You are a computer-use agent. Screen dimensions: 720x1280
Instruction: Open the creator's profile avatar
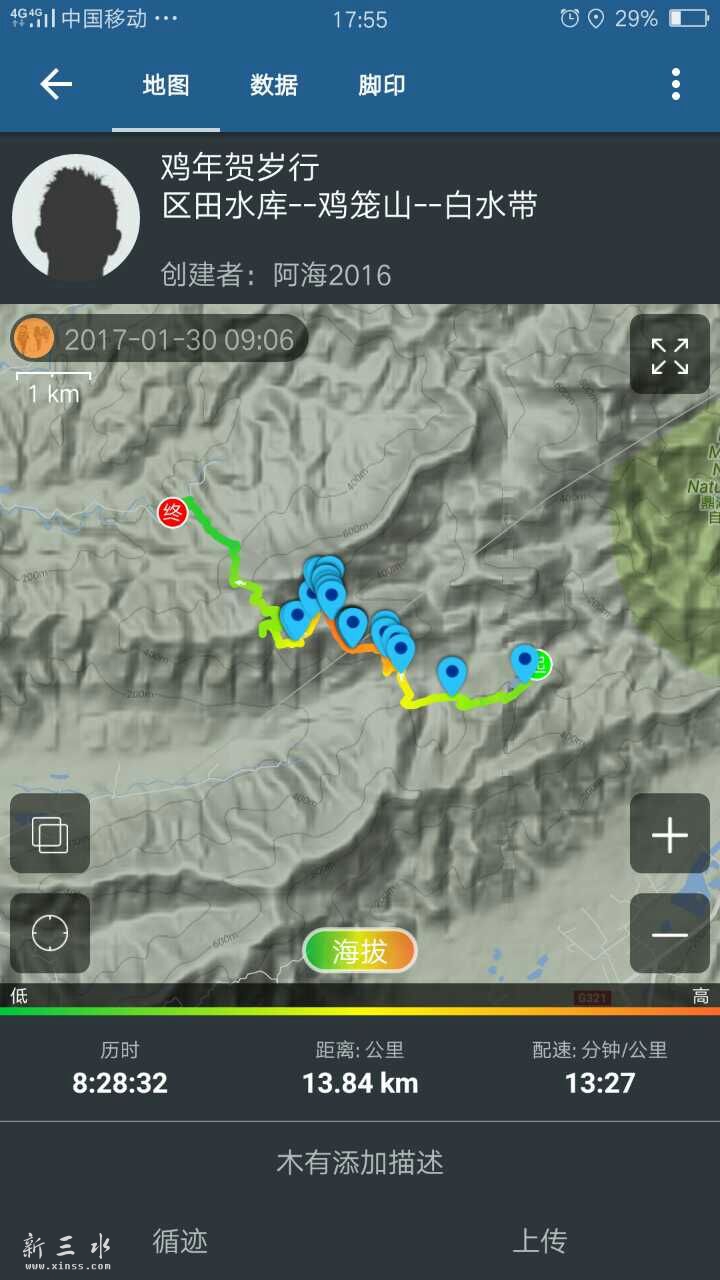(x=76, y=218)
